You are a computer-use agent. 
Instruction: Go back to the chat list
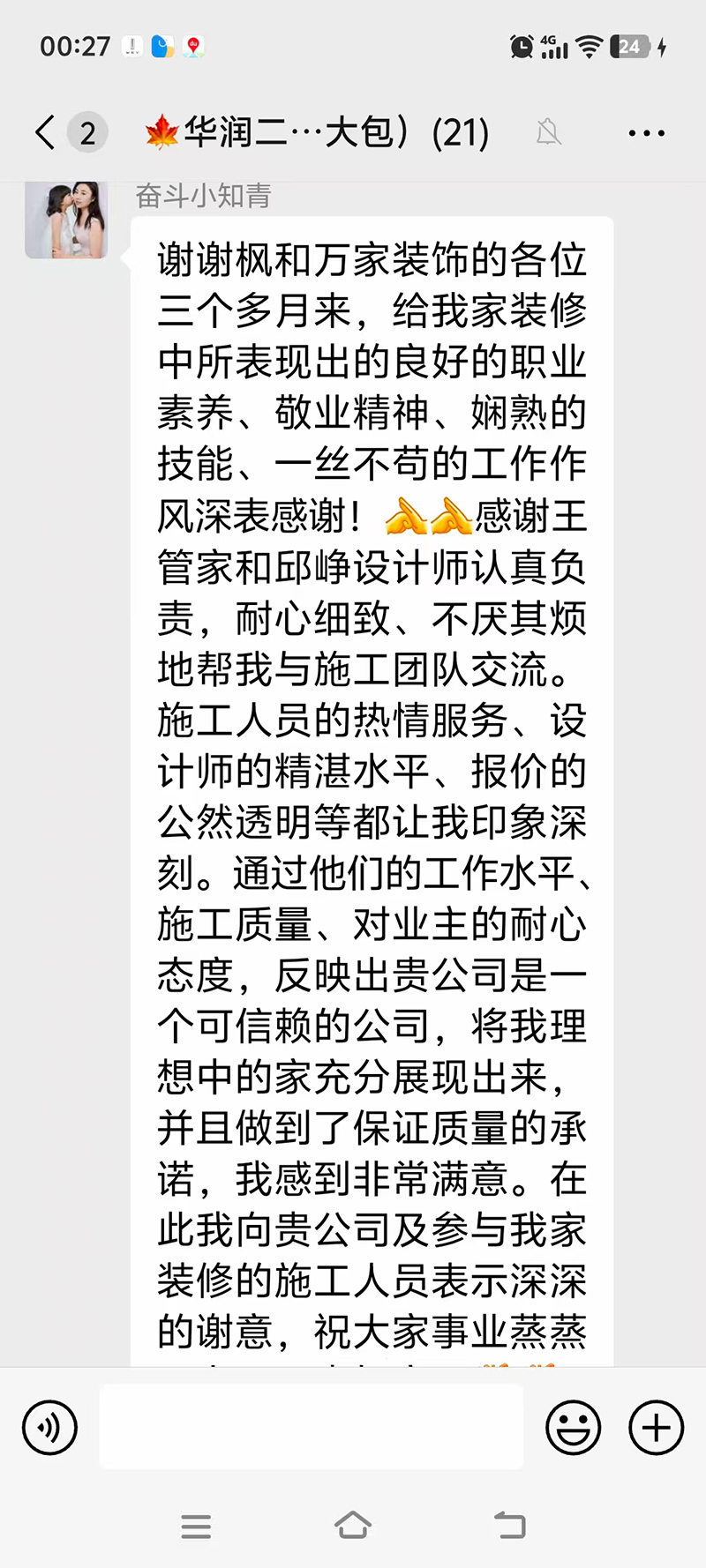click(x=46, y=133)
